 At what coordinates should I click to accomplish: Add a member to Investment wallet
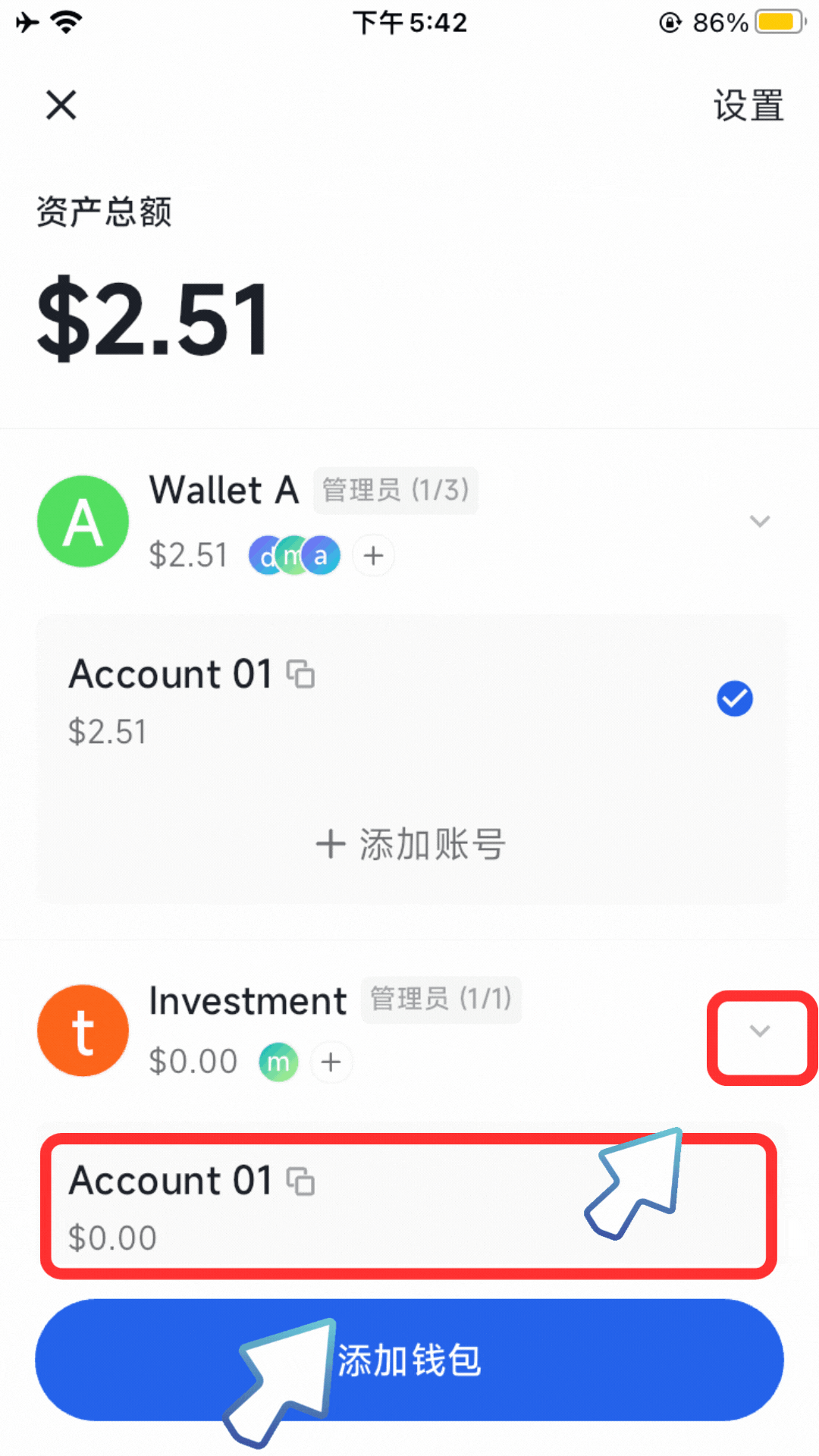331,1062
